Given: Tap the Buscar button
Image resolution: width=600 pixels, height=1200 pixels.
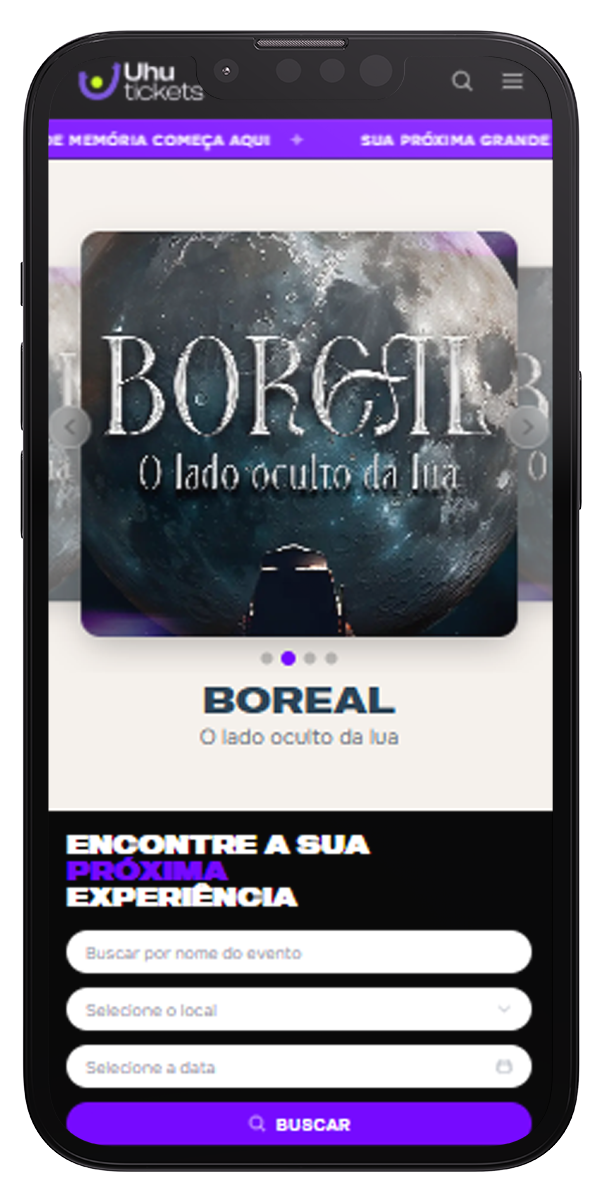Looking at the screenshot, I should click(x=298, y=1124).
